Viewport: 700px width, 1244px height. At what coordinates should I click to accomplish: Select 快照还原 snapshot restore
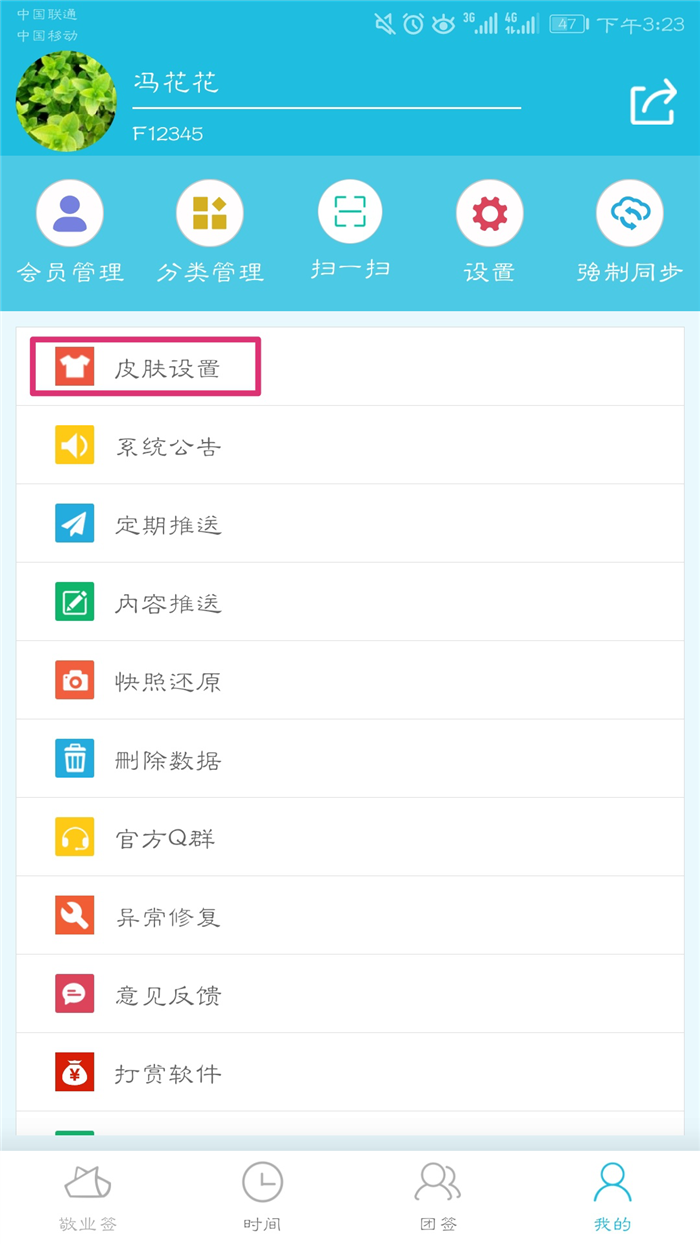tap(350, 680)
